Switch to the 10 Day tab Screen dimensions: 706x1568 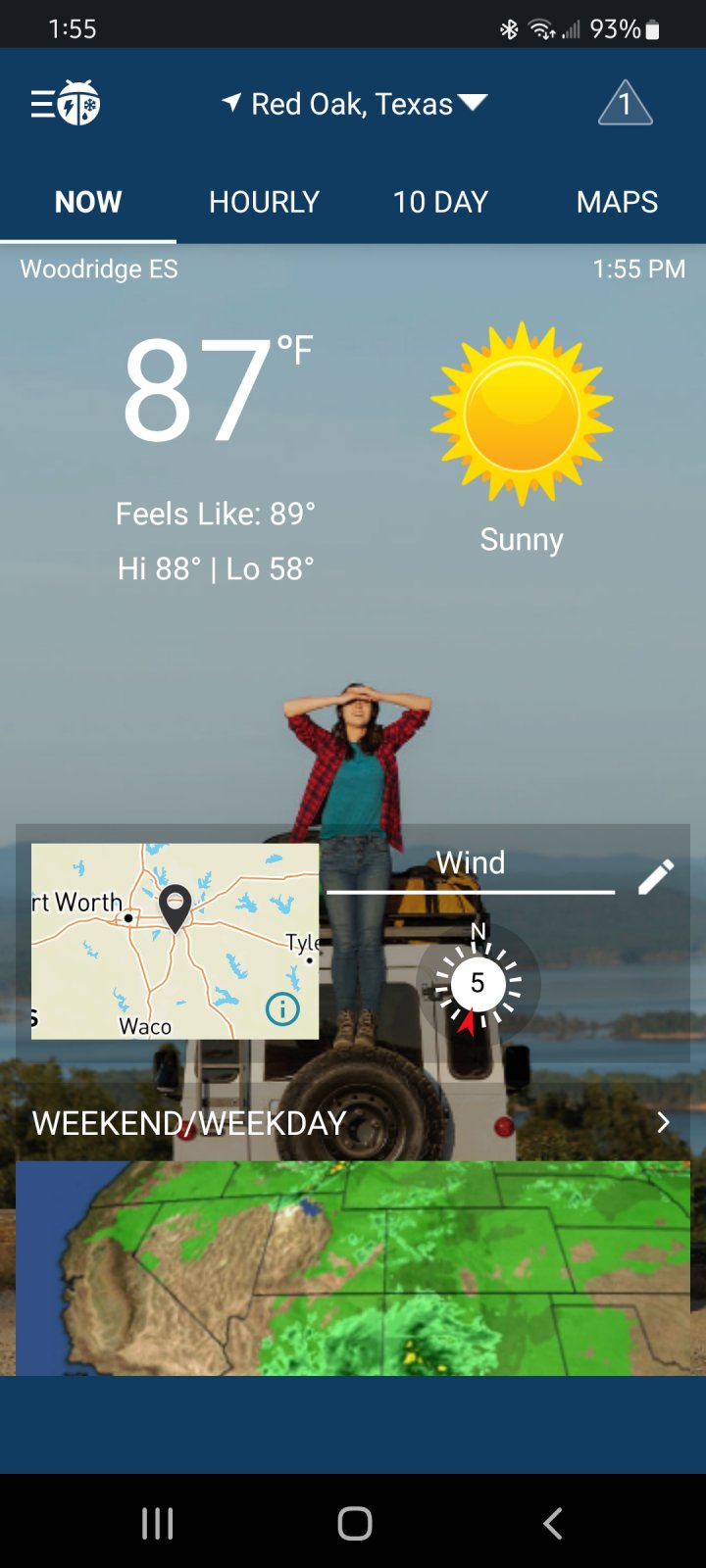pyautogui.click(x=440, y=202)
